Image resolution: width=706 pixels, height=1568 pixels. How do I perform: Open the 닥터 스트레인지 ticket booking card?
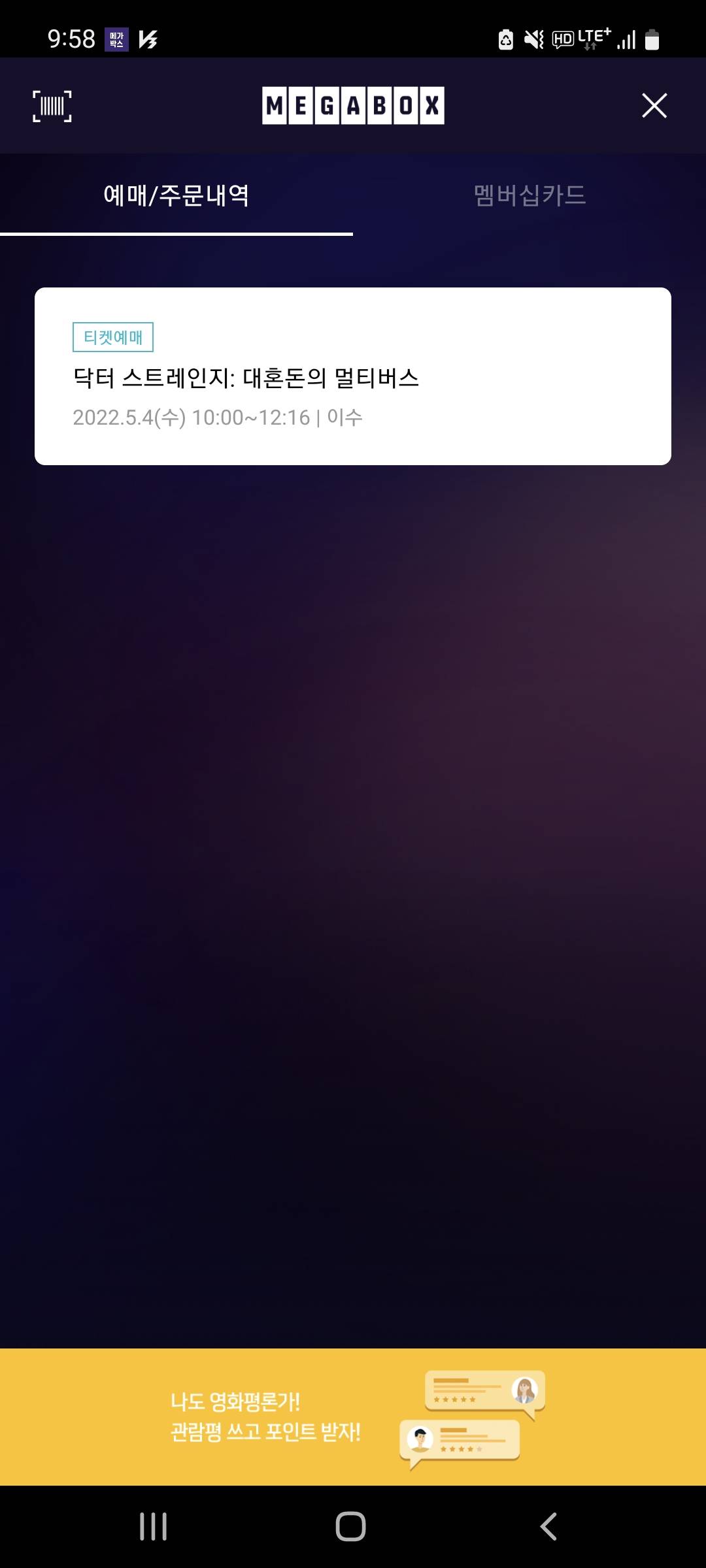coord(353,376)
